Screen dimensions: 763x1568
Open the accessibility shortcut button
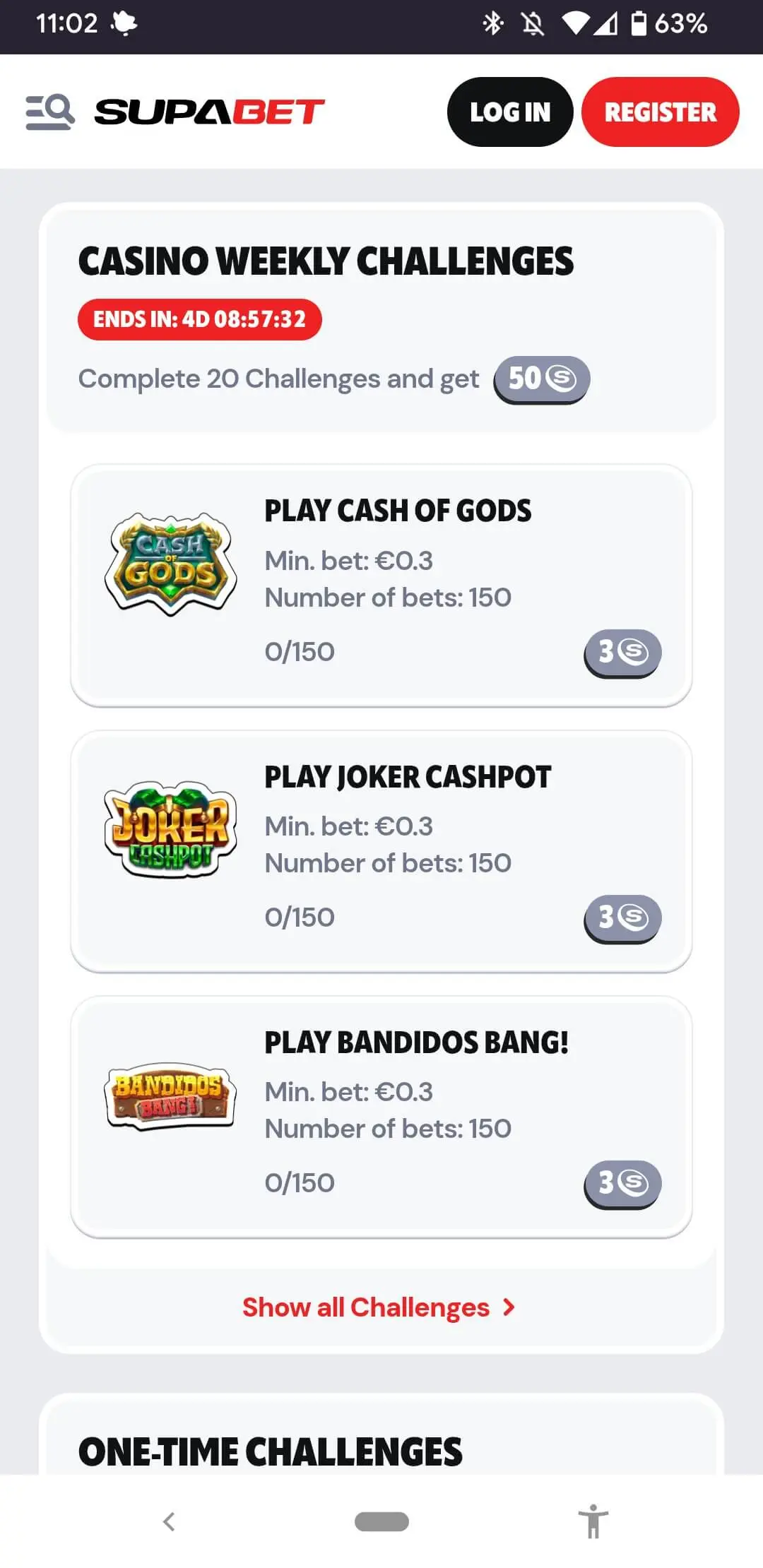[x=593, y=1521]
